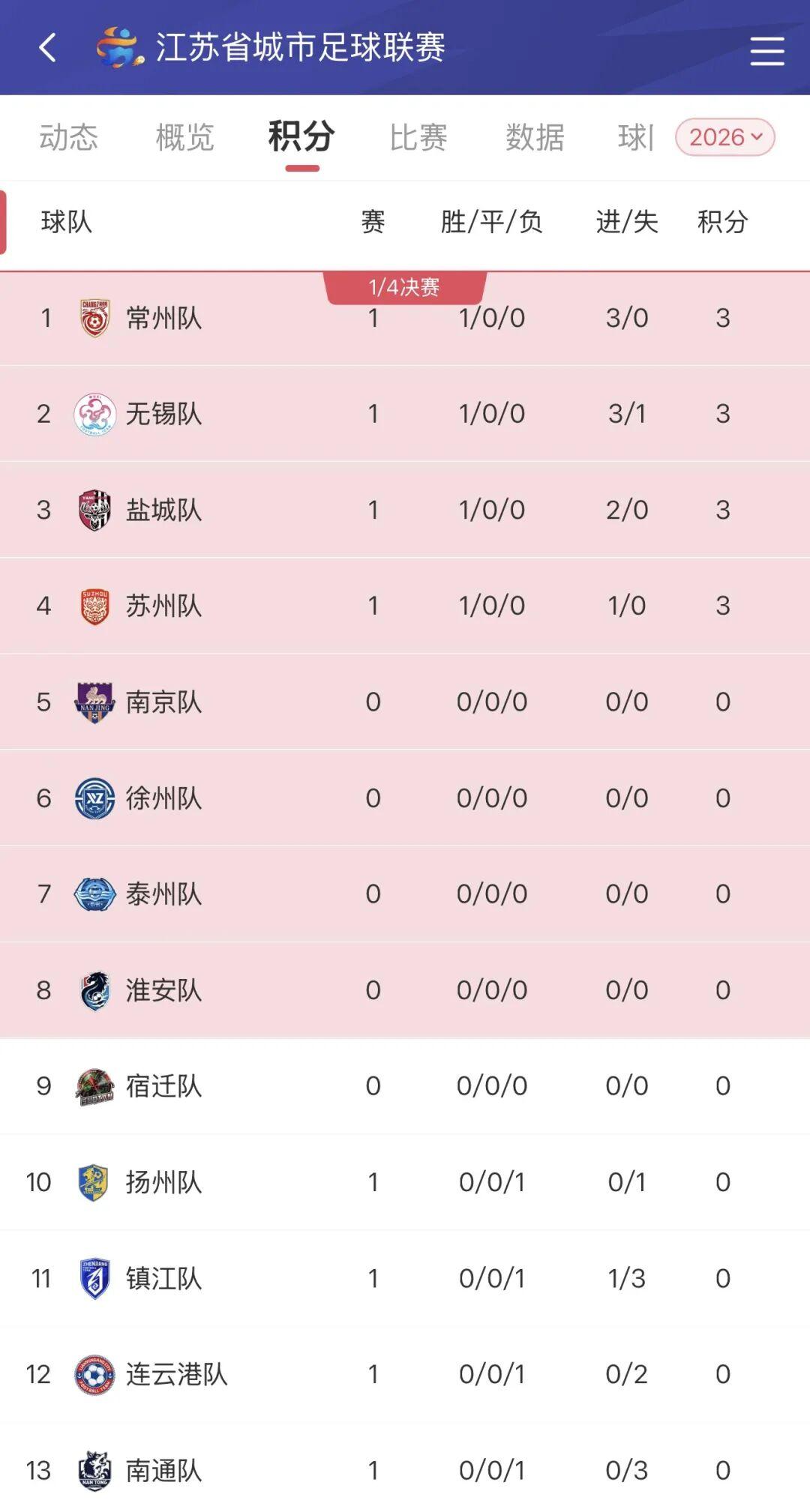Viewport: 810px width, 1512px height.
Task: Open the 2026 season dropdown
Action: coord(724,138)
